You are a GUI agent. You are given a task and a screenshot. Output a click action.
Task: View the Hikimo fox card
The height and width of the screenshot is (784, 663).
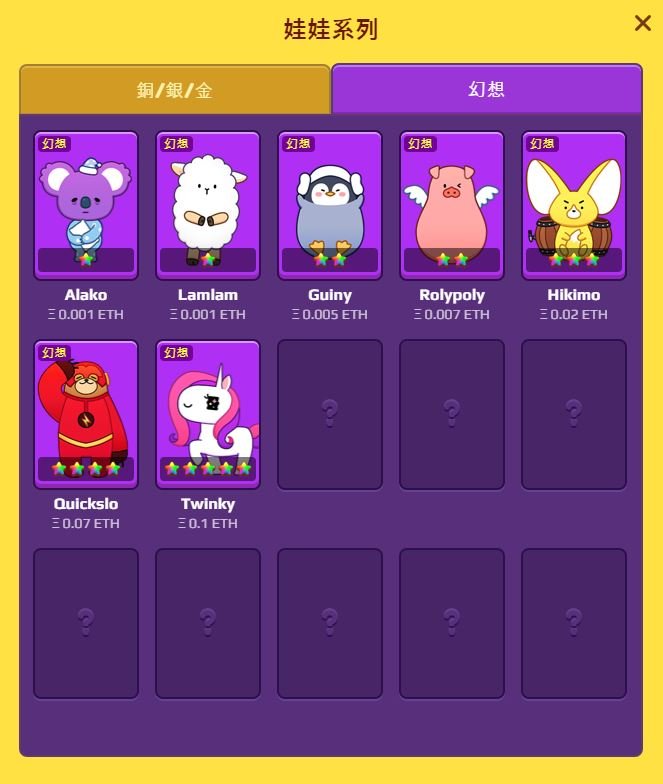574,205
